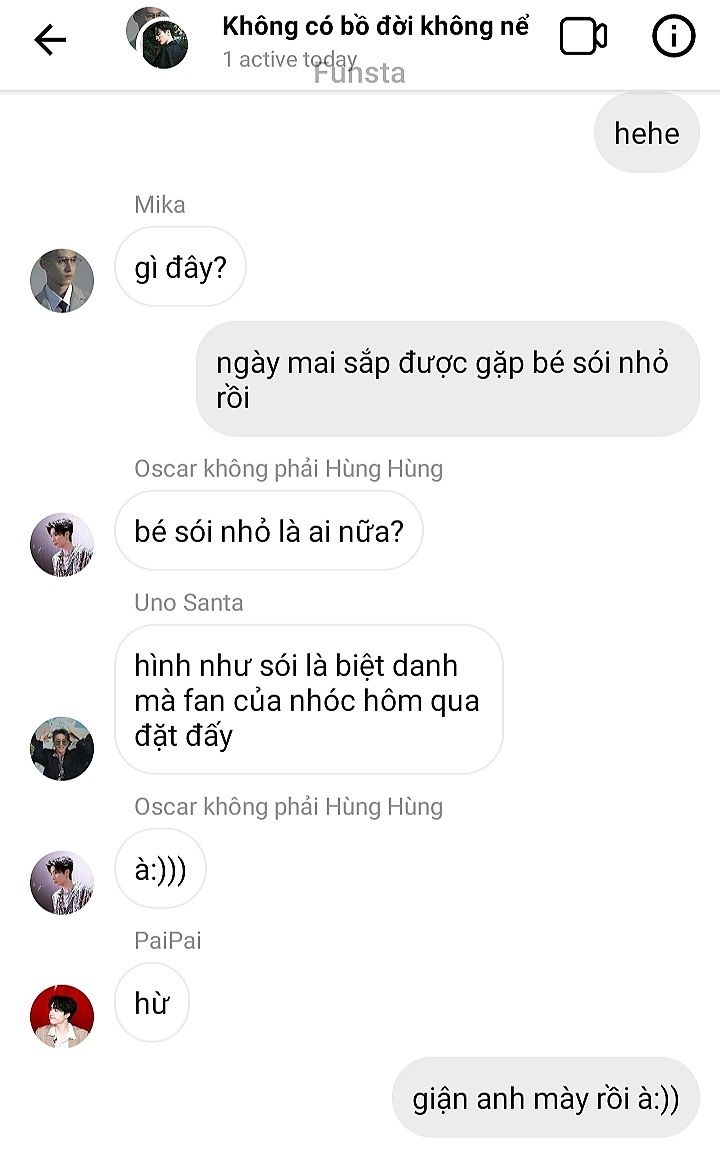The image size is (720, 1153).
Task: Start a video call with the group
Action: click(x=583, y=37)
